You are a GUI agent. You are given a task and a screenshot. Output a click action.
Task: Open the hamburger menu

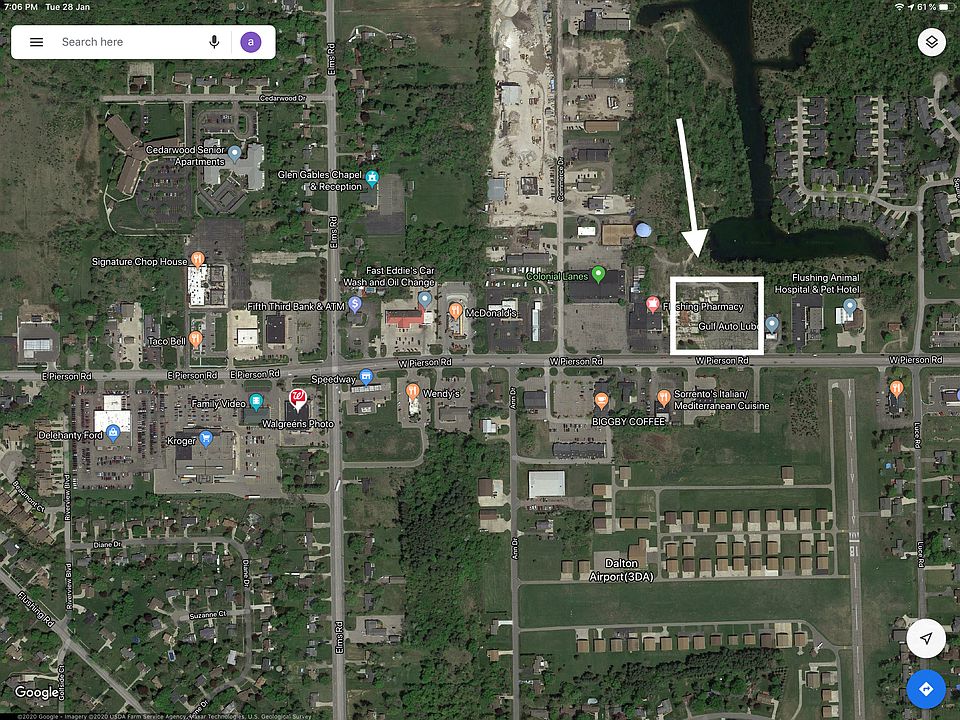pos(36,42)
